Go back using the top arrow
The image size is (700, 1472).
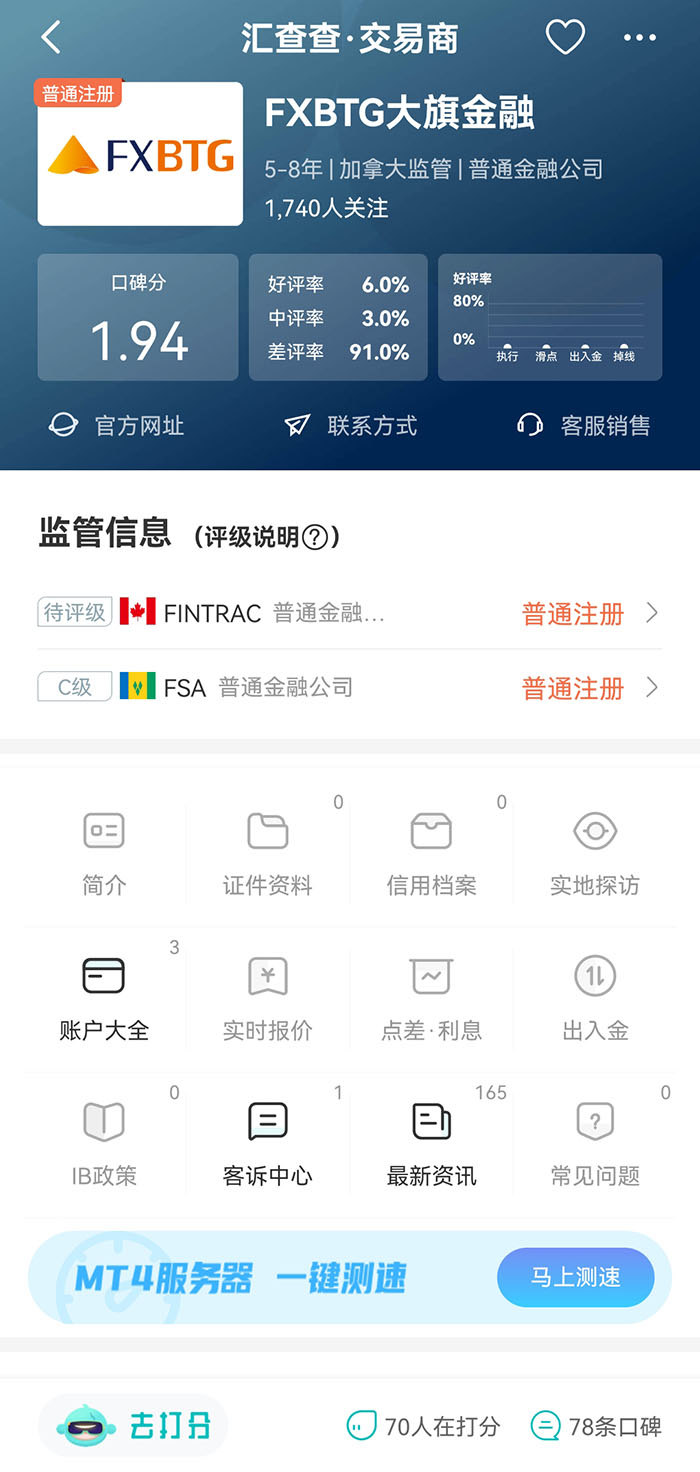coord(52,38)
